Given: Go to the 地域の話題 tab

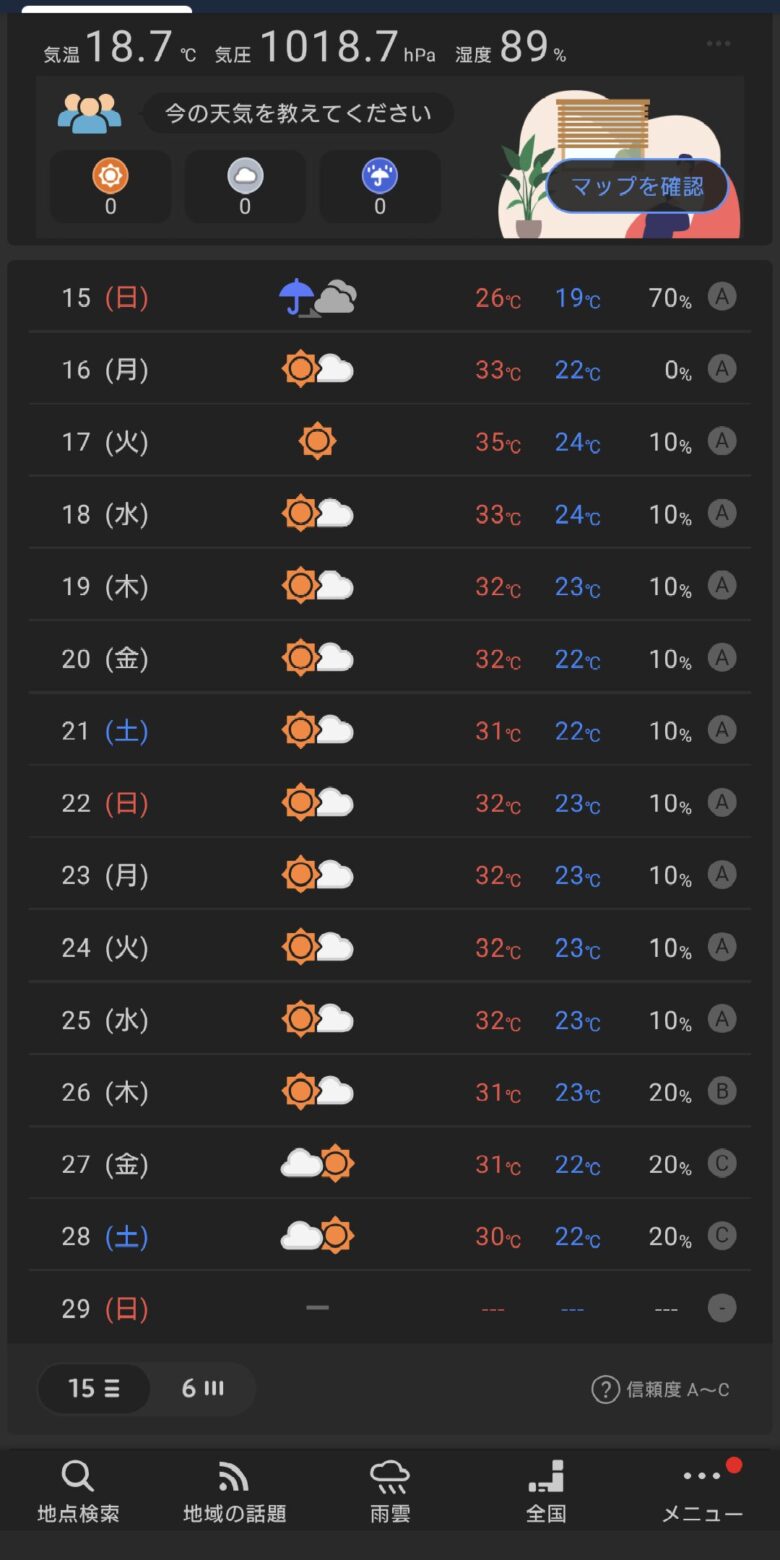Looking at the screenshot, I should (x=234, y=1491).
